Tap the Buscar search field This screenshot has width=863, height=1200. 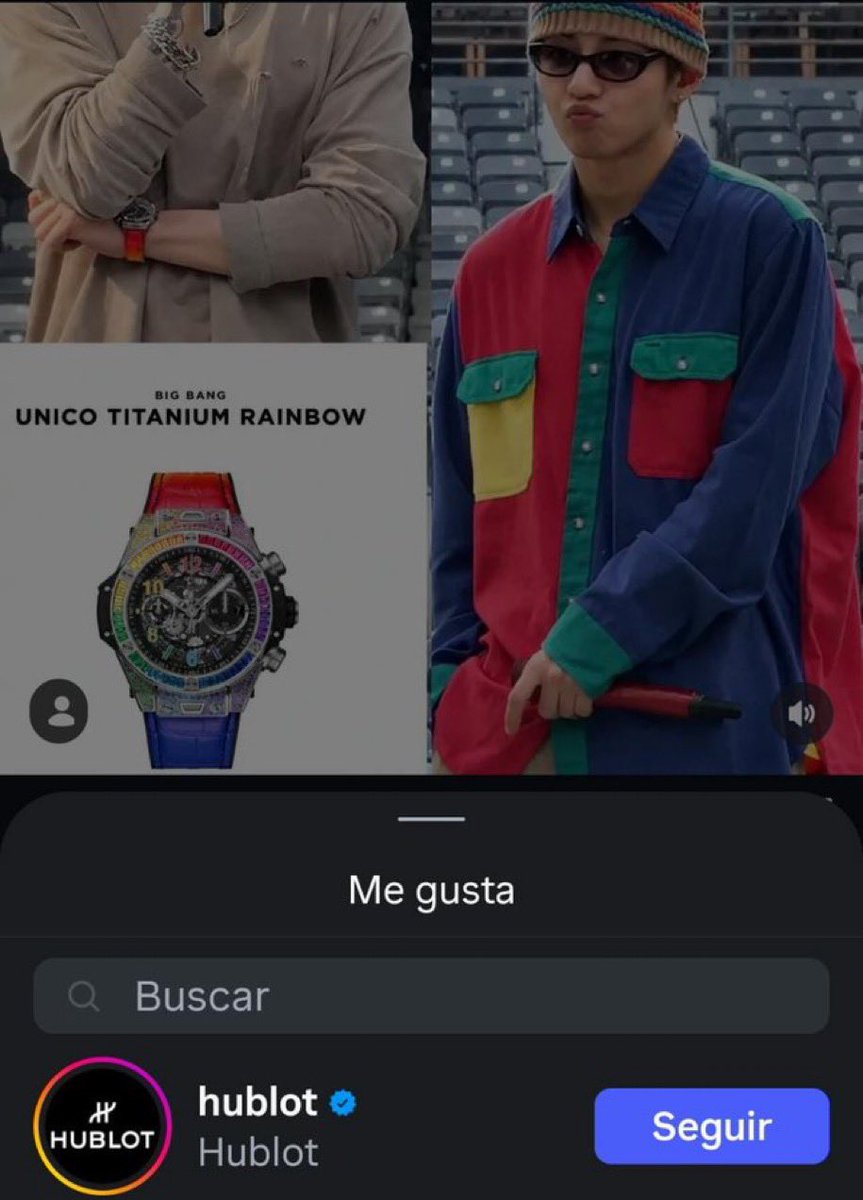[x=431, y=996]
